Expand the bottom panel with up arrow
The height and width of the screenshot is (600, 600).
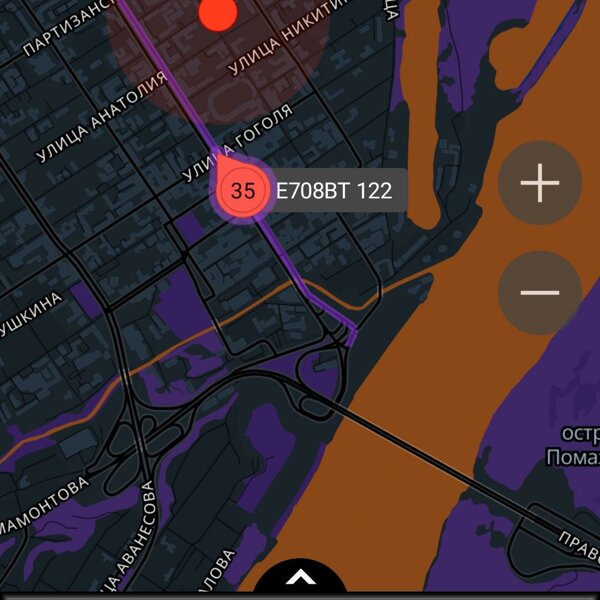point(300,580)
